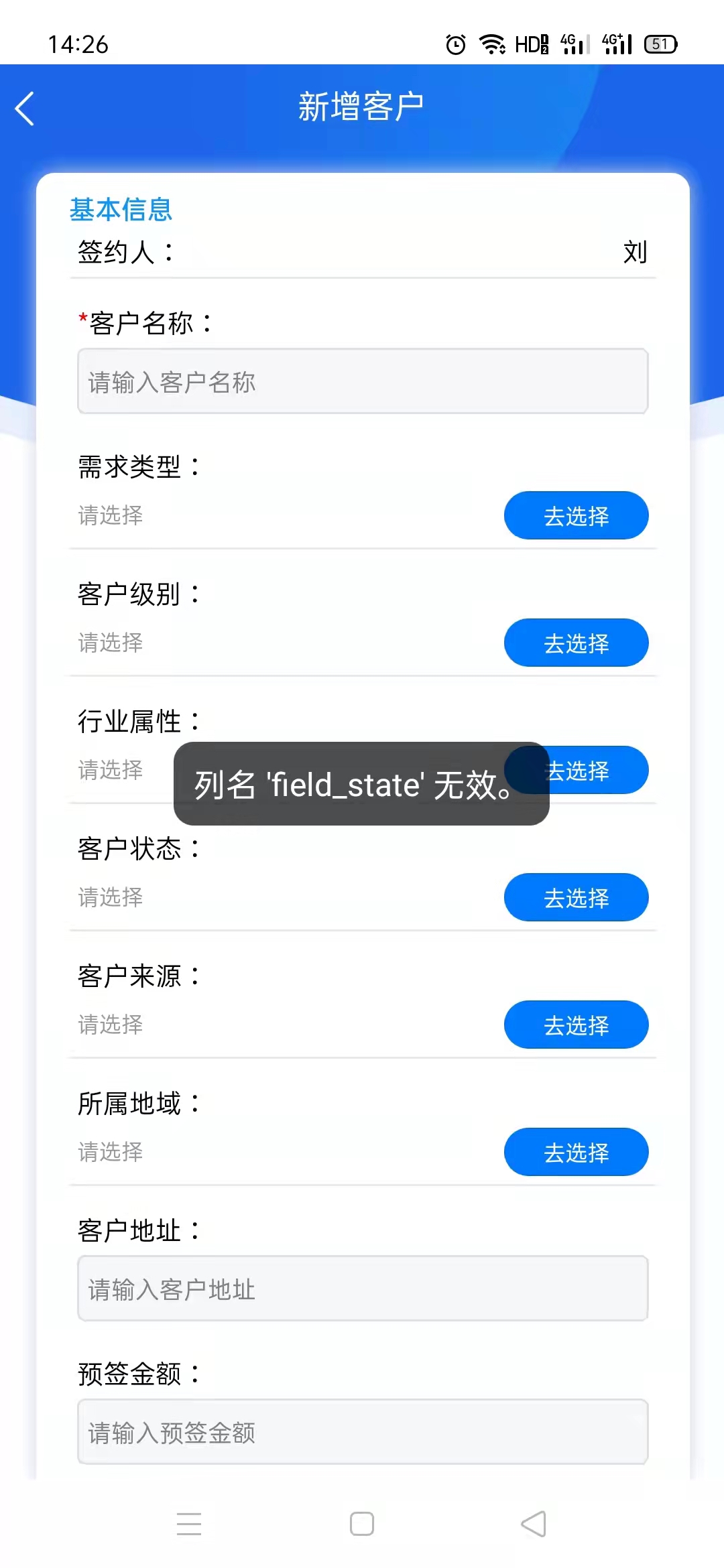This screenshot has height=1568, width=724.
Task: Tap 去选择 for 需求类型
Action: [577, 515]
